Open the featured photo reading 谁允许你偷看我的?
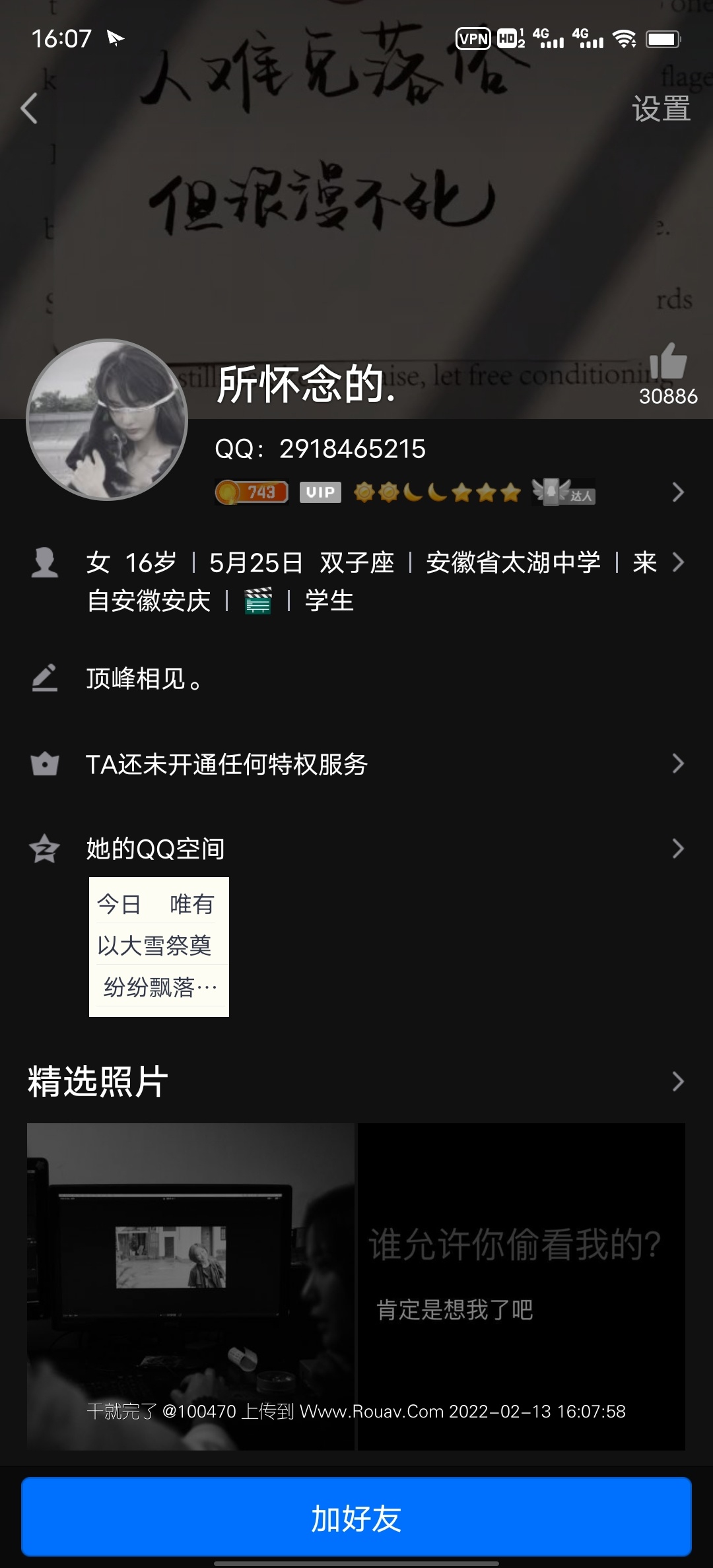713x1568 pixels. (x=522, y=1286)
